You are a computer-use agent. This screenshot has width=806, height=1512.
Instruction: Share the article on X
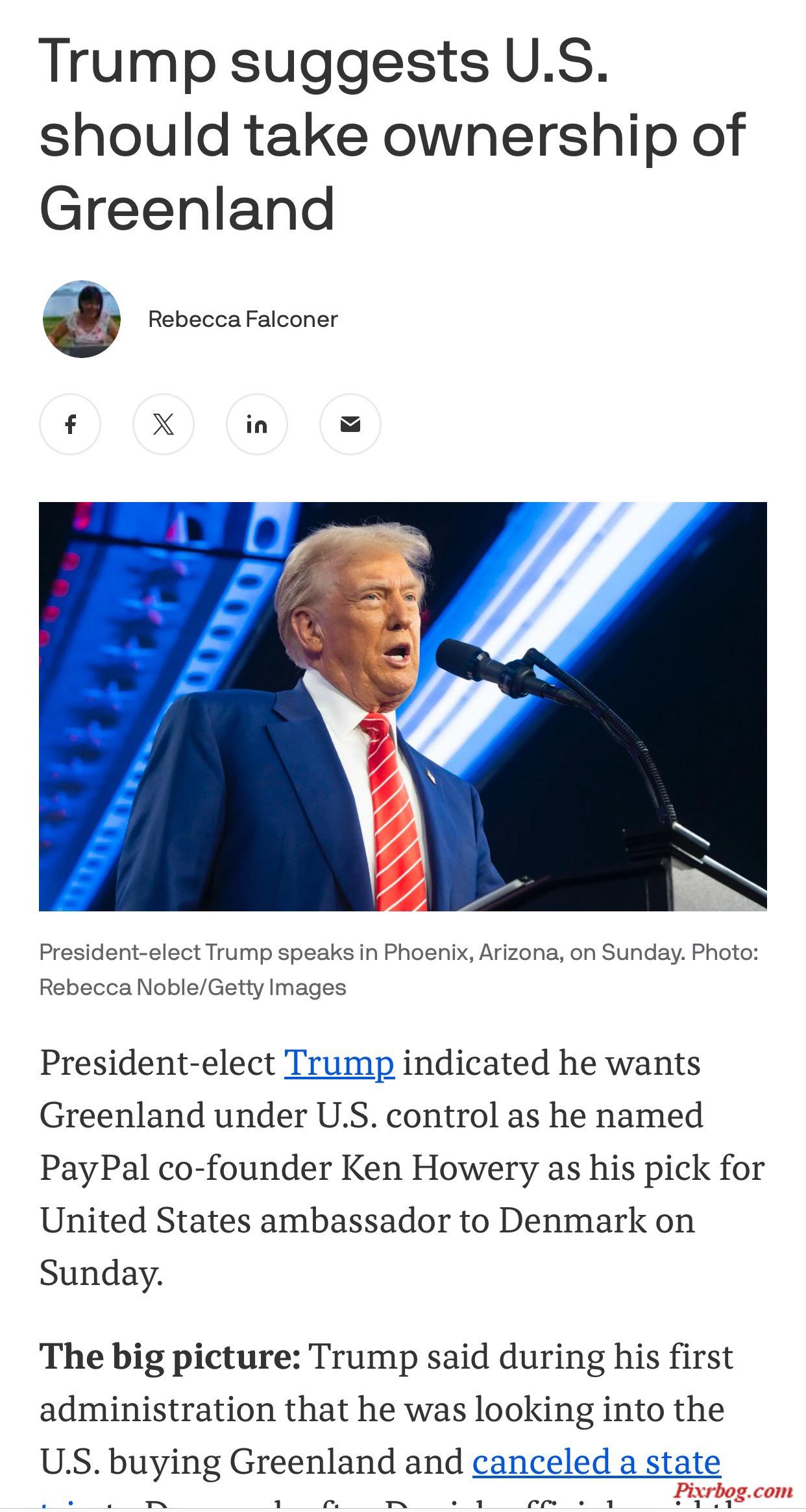(x=164, y=424)
